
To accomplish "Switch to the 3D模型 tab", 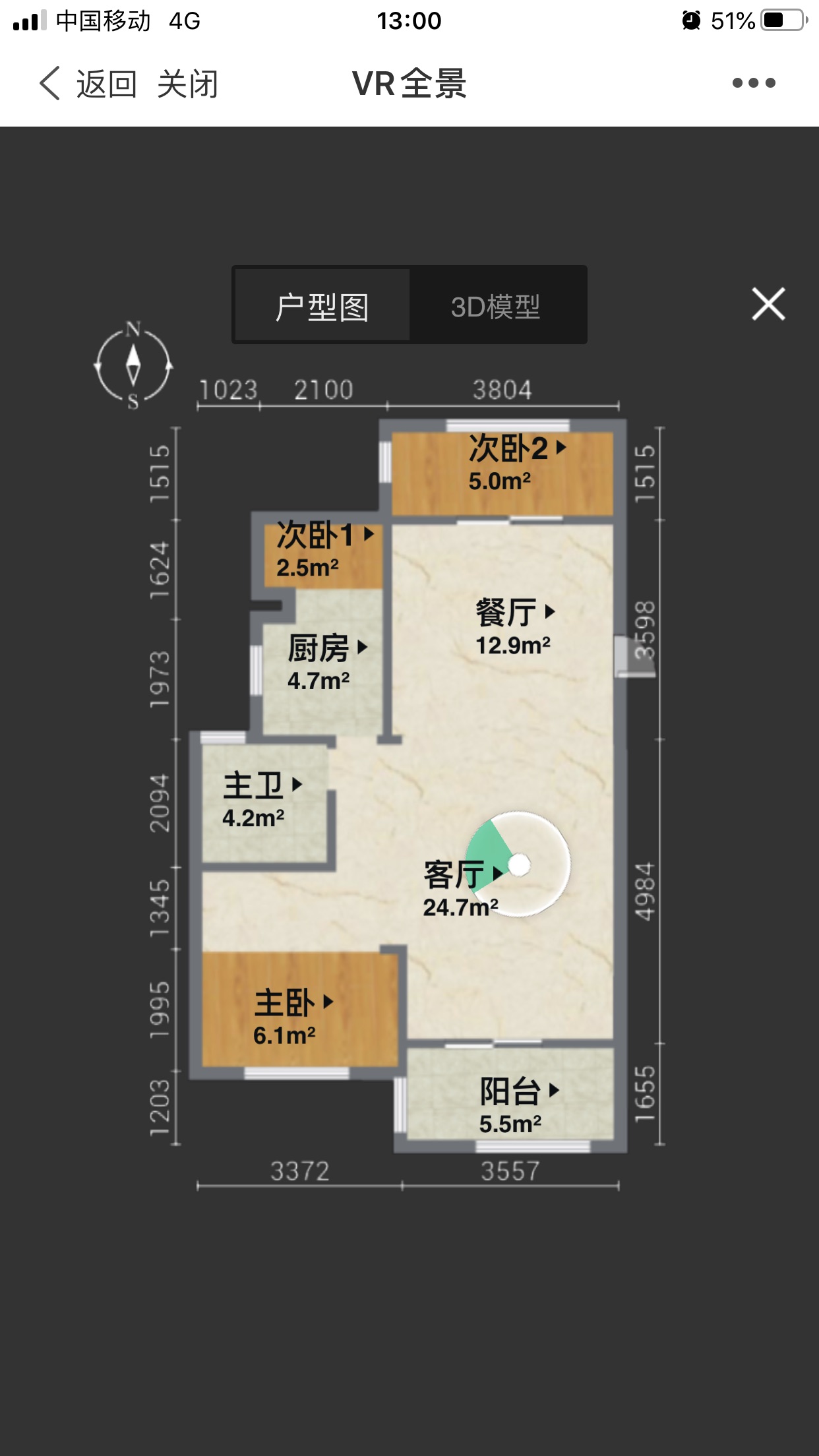I will [x=496, y=307].
